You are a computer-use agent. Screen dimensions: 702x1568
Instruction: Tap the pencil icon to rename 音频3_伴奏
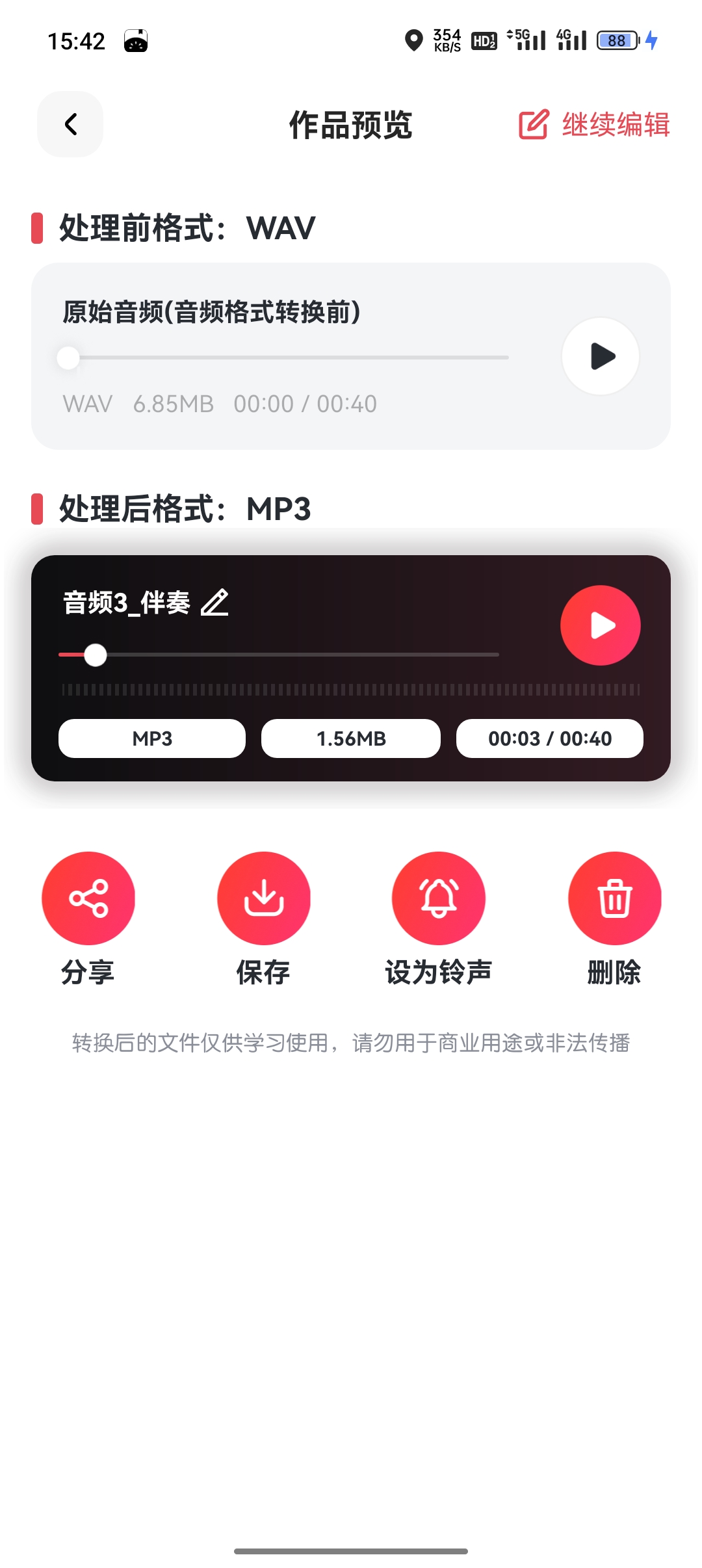215,603
